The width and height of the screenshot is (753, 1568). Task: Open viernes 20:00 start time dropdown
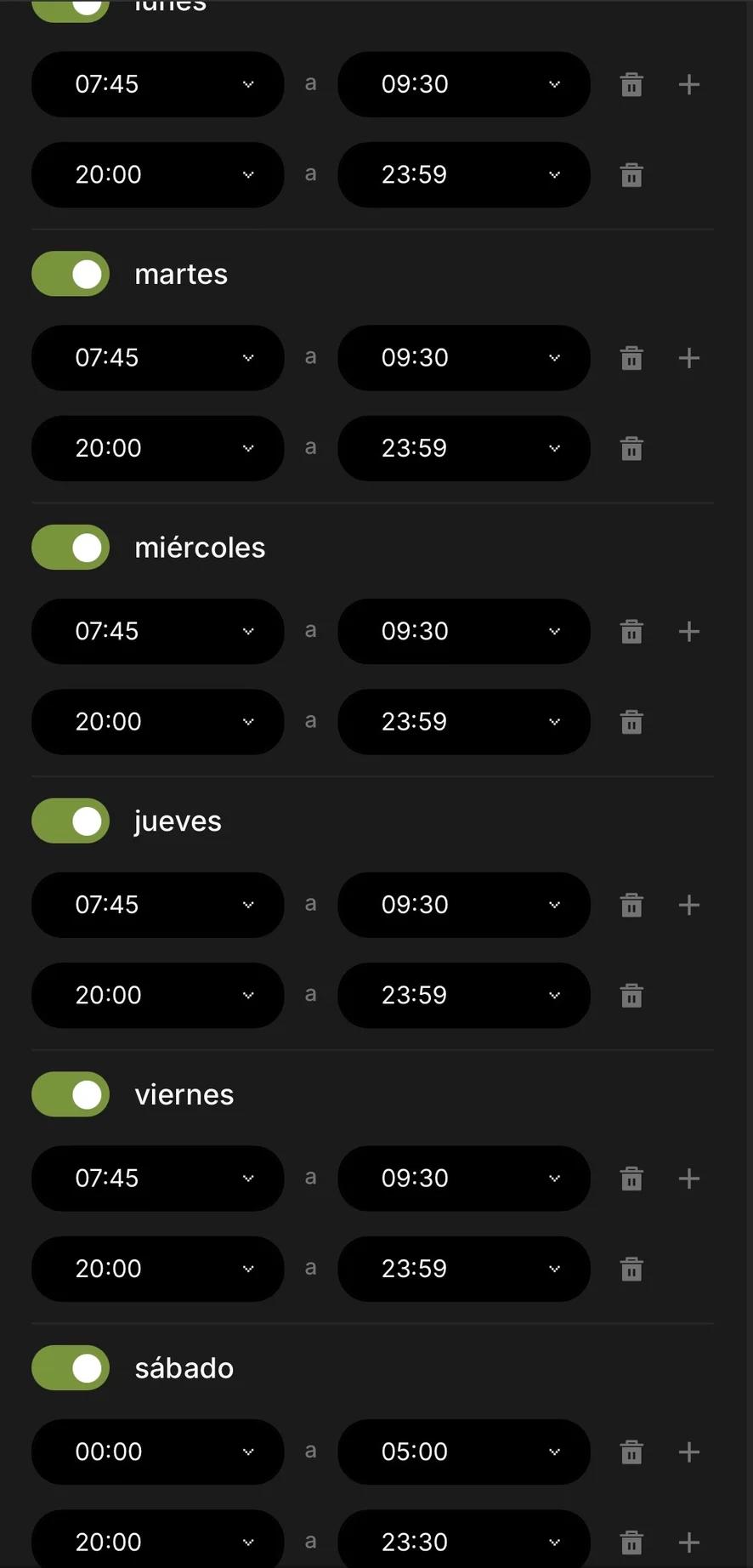[x=158, y=1268]
